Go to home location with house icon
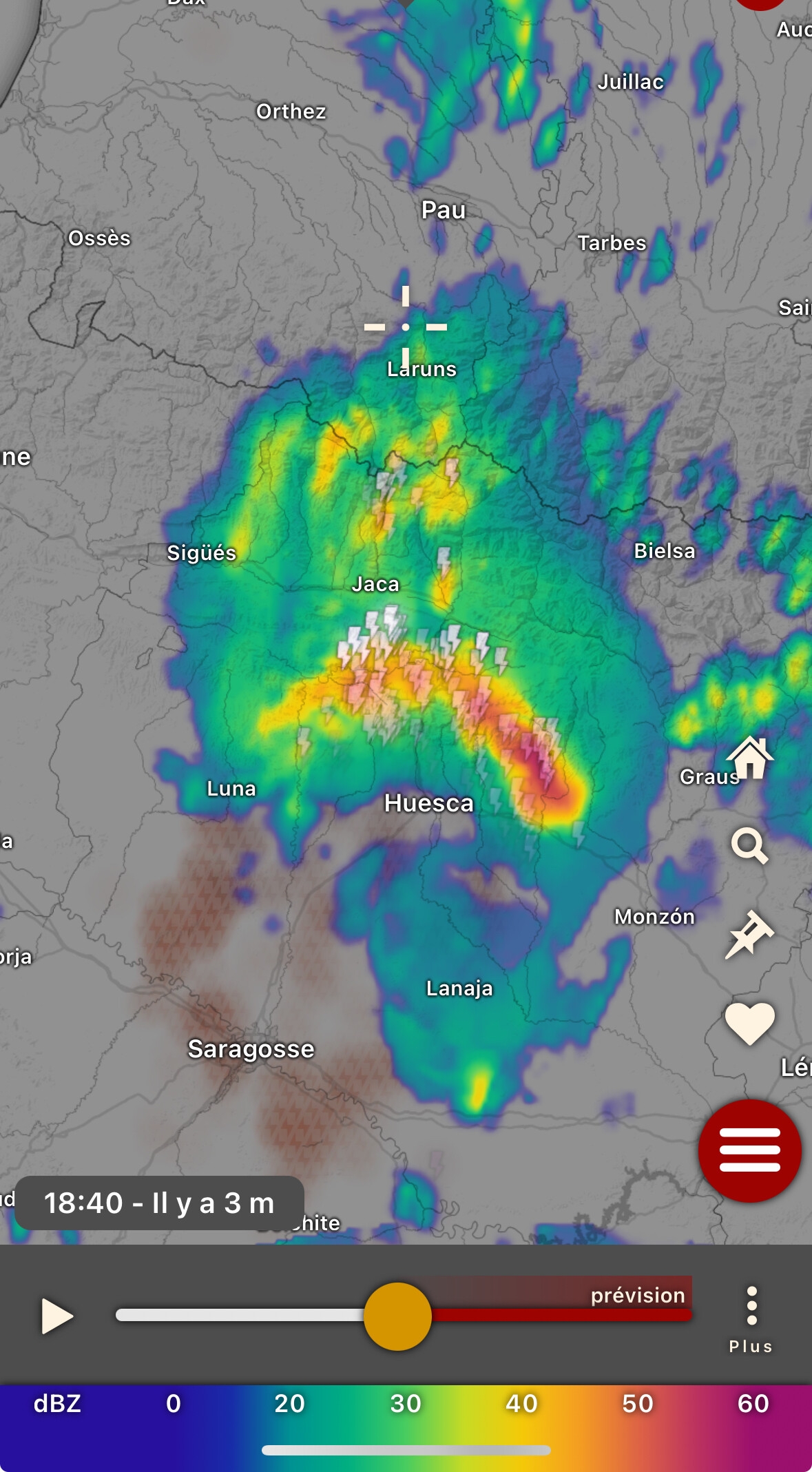The width and height of the screenshot is (812, 1472). click(749, 756)
